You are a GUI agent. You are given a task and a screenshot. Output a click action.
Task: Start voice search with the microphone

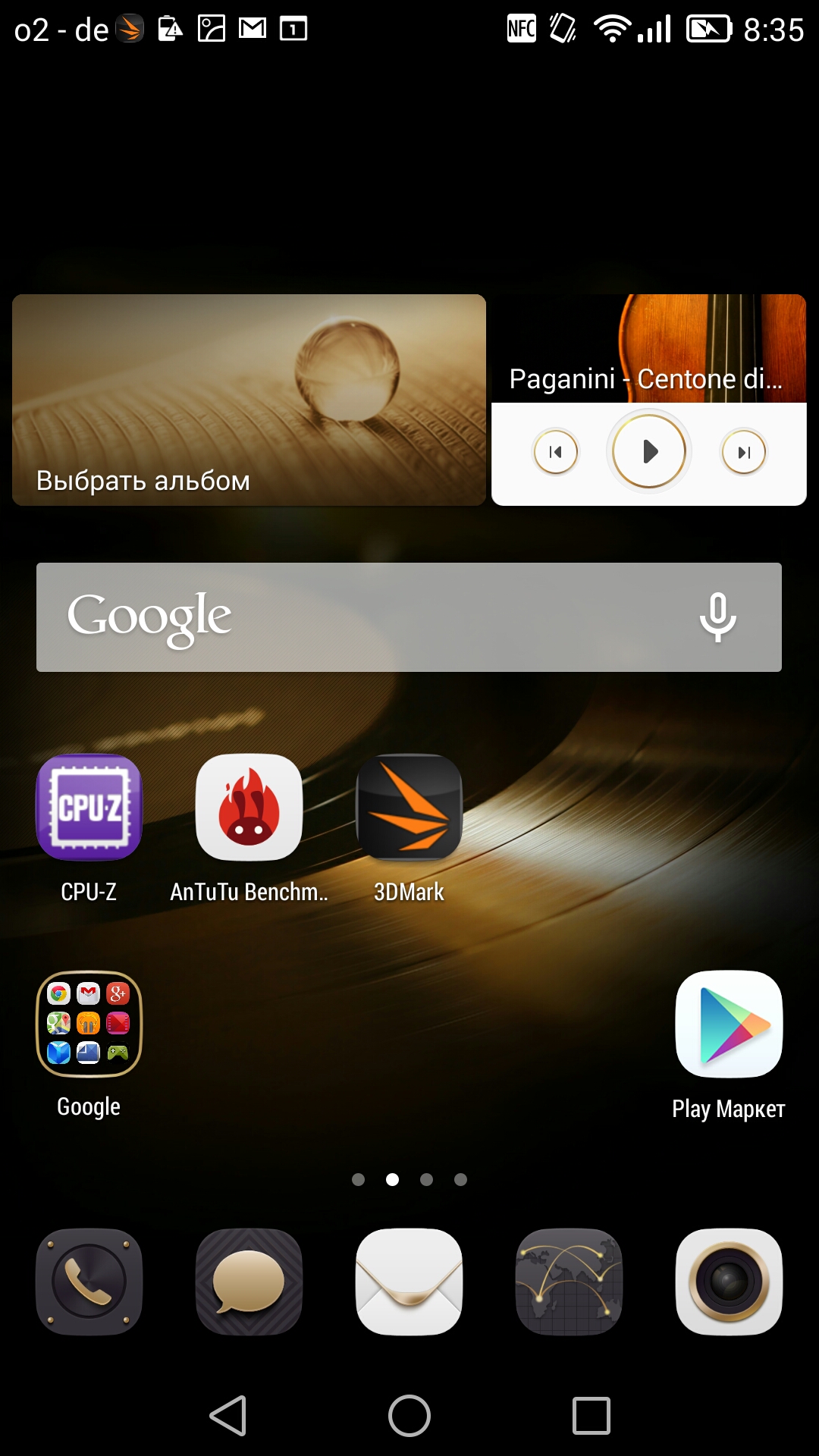click(717, 617)
